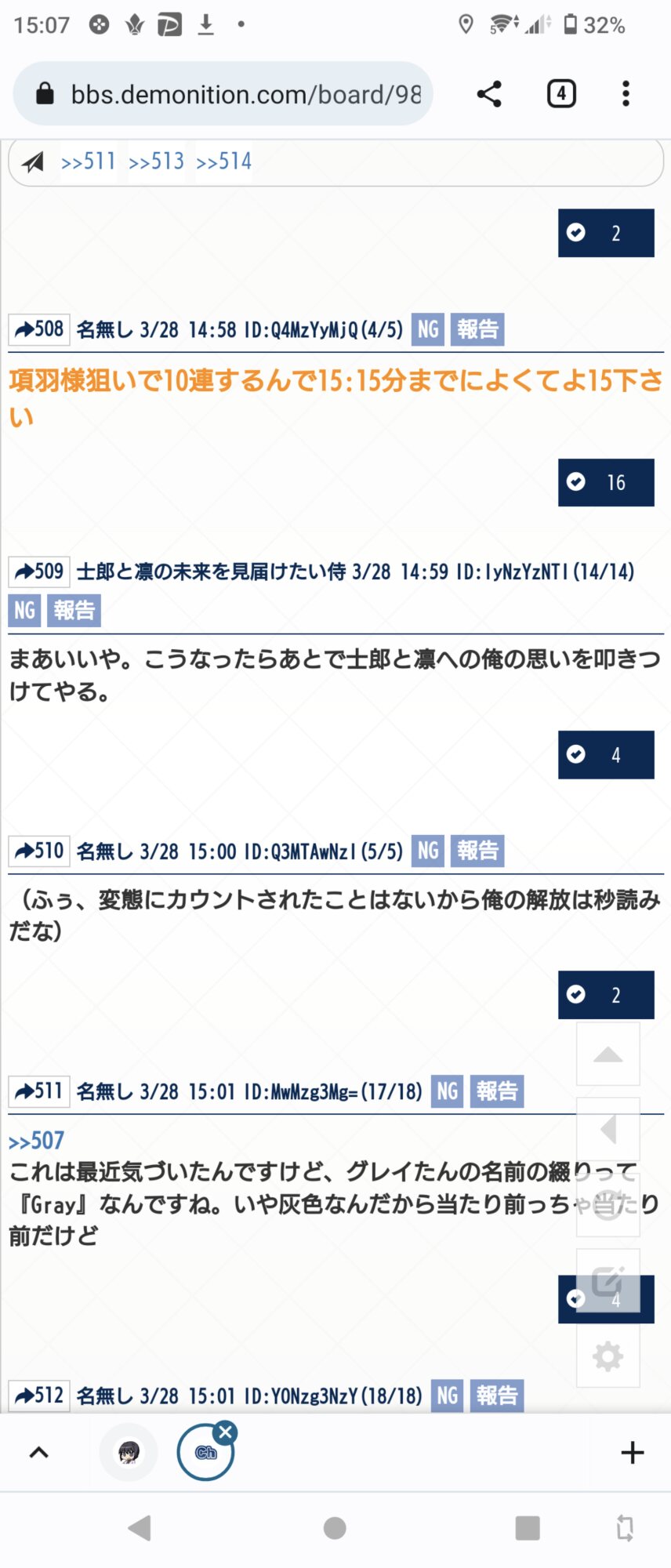Screen dimensions: 671x1568
Task: Follow the >>513 reply link
Action: [156, 162]
